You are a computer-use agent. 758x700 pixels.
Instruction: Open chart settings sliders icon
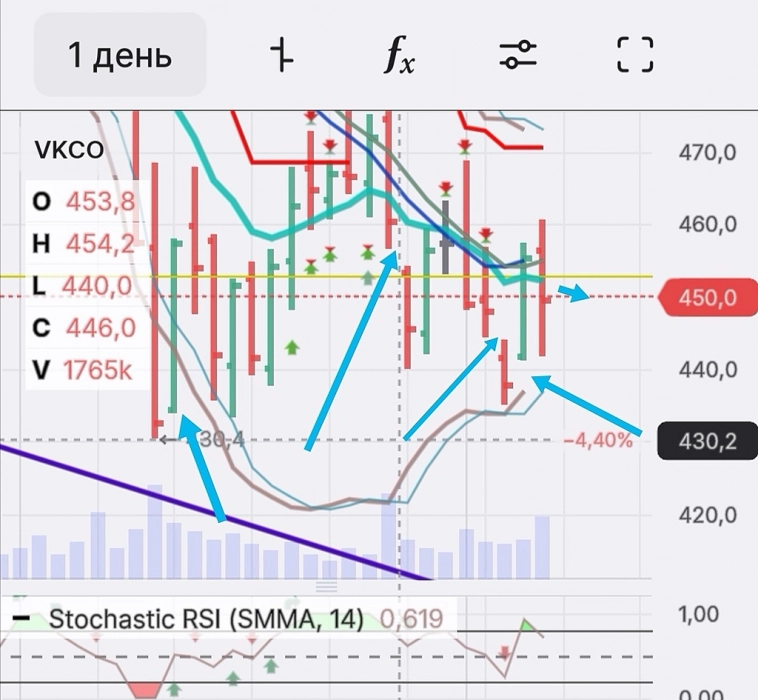pyautogui.click(x=518, y=56)
